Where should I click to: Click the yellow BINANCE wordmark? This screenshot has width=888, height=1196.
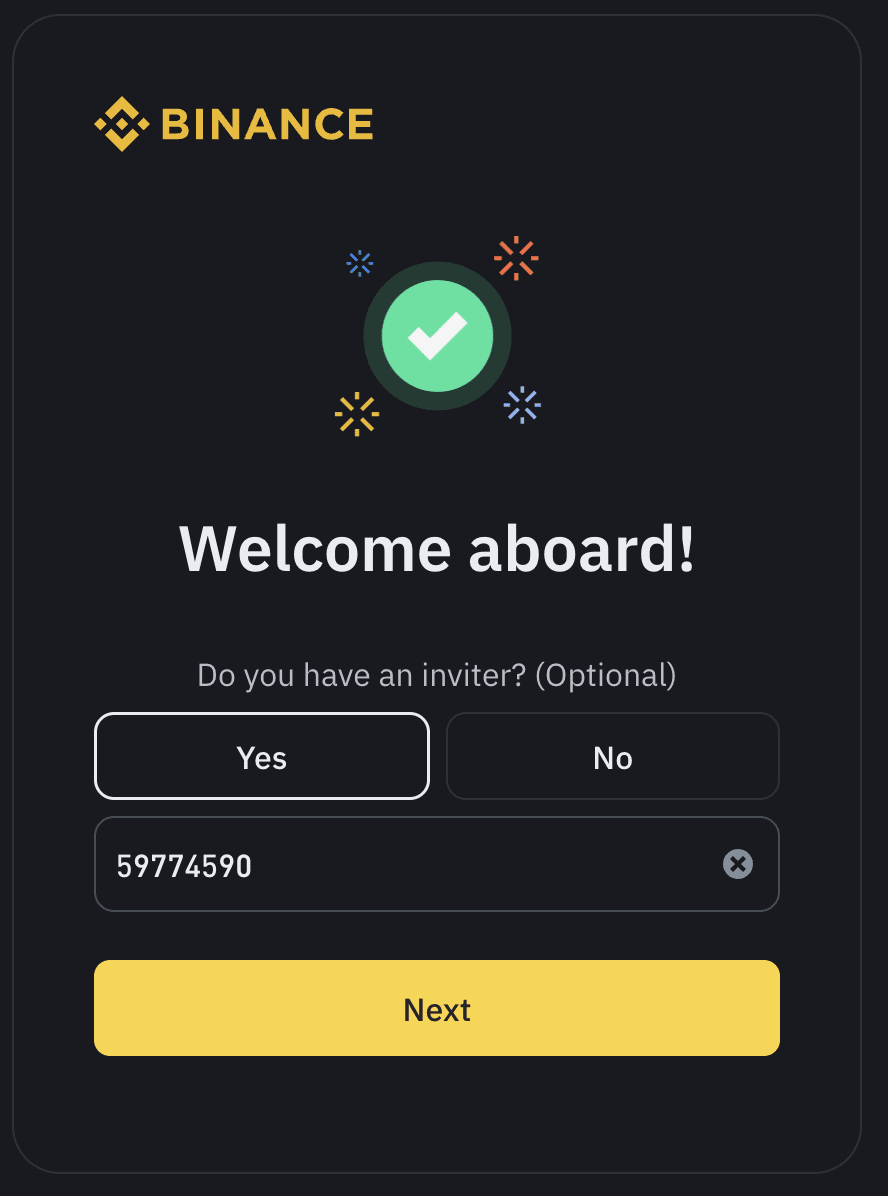coord(266,123)
